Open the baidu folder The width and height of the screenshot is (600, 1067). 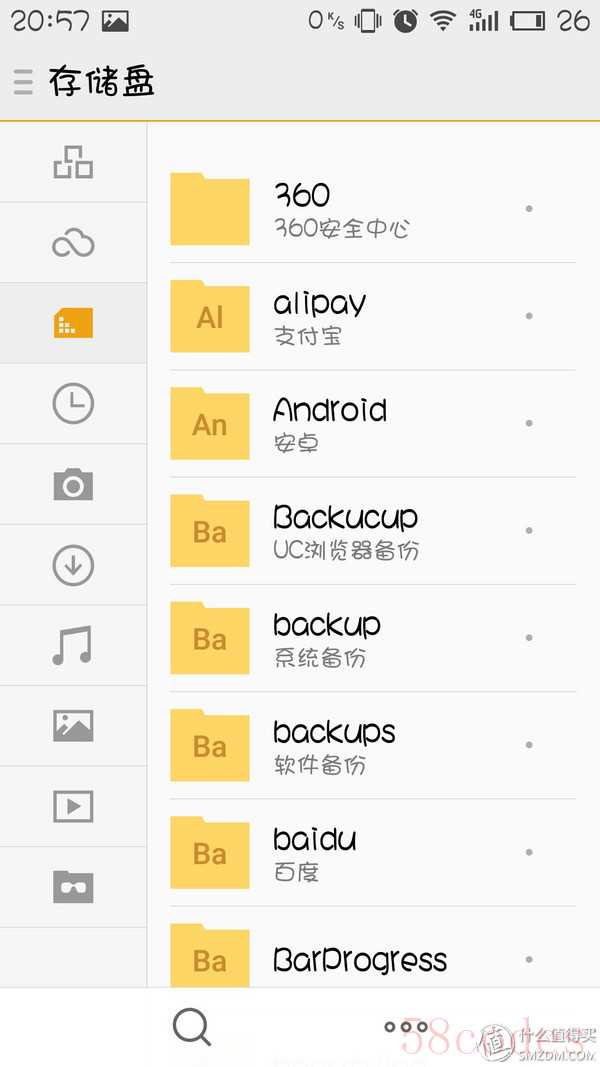point(373,853)
